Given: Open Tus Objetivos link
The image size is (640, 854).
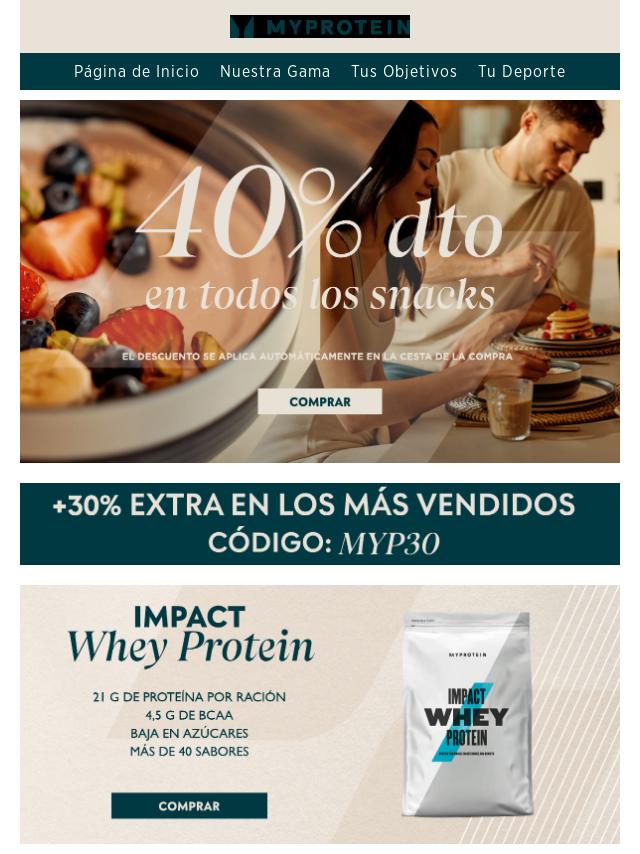Looking at the screenshot, I should 403,72.
